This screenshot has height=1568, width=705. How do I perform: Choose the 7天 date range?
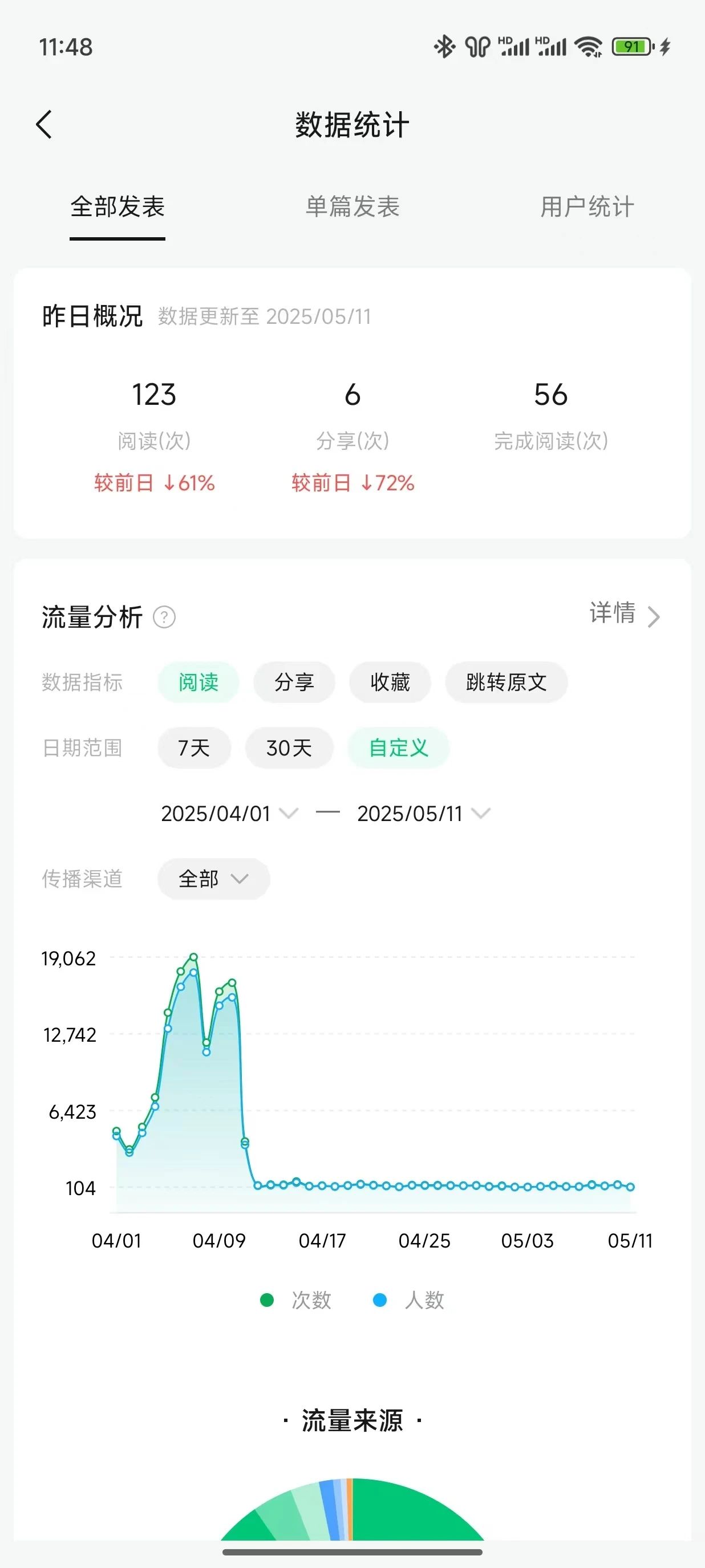coord(194,748)
